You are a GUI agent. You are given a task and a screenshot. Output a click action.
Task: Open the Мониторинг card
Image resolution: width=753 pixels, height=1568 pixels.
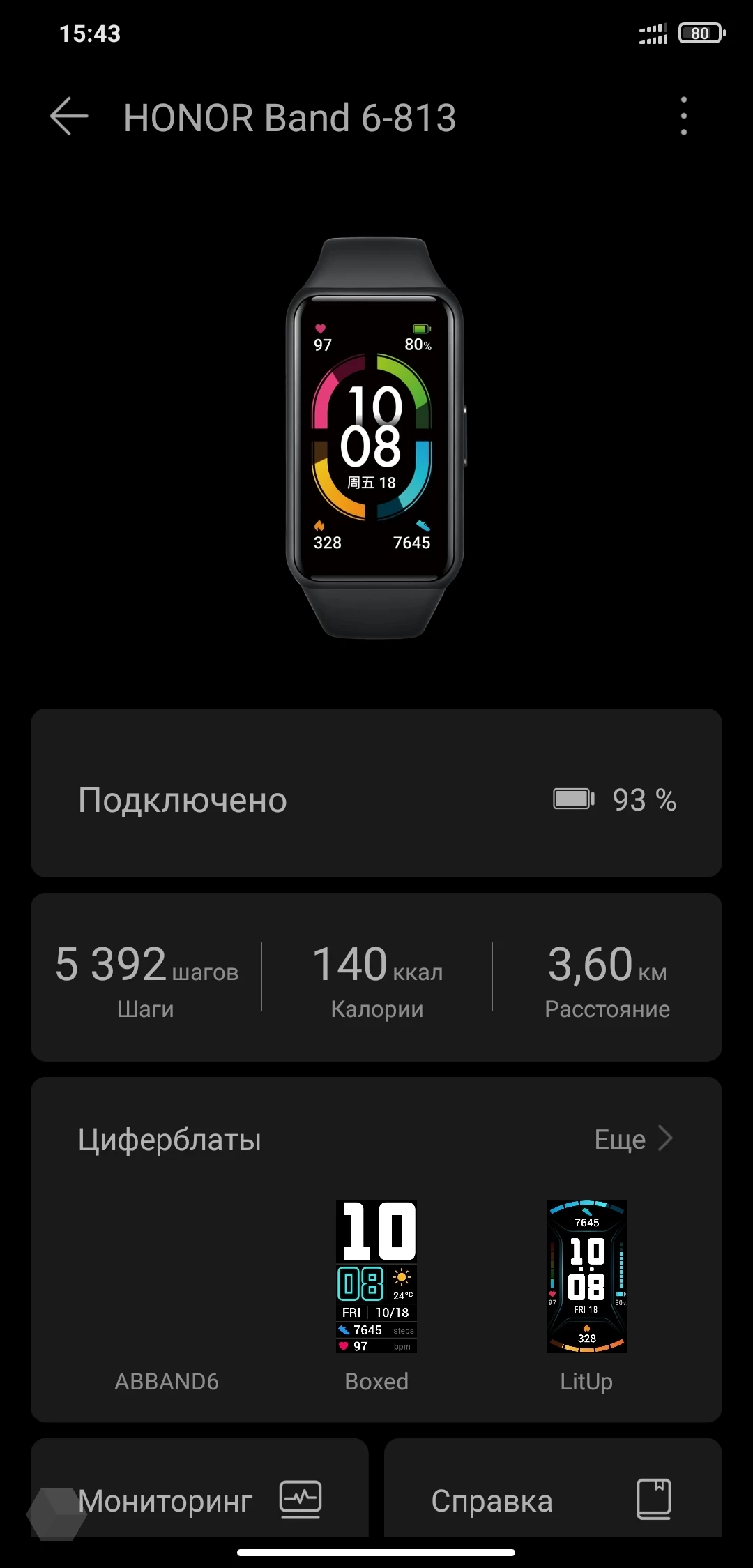tap(199, 1498)
